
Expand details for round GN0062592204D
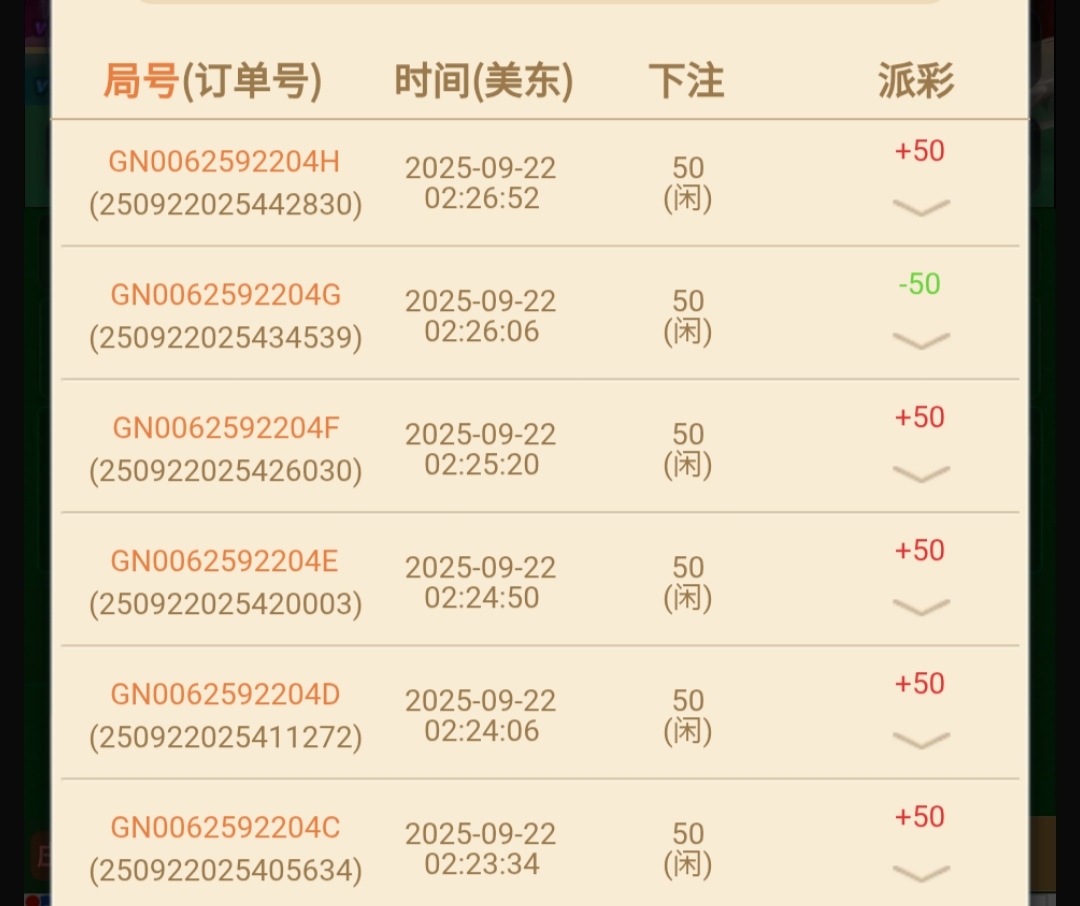920,740
